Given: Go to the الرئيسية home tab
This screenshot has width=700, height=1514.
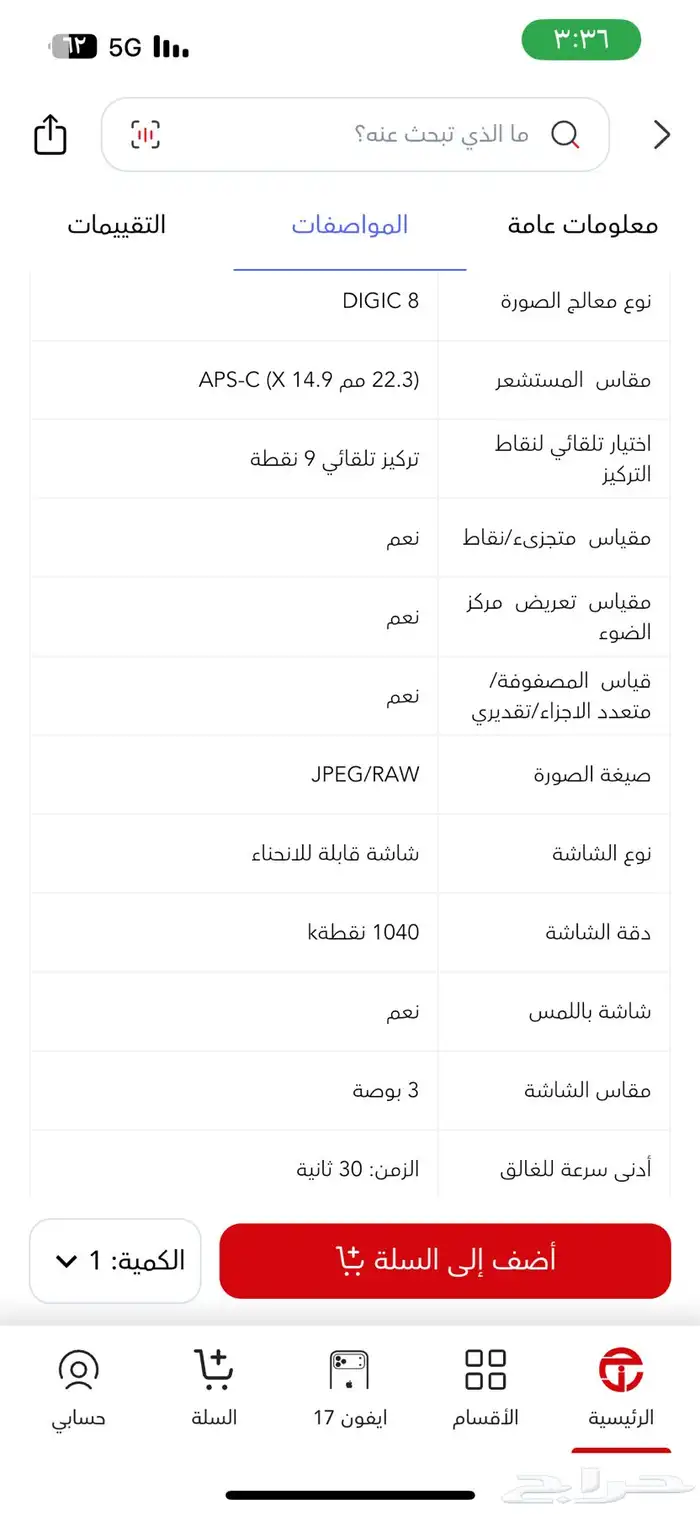Looking at the screenshot, I should click(621, 1388).
